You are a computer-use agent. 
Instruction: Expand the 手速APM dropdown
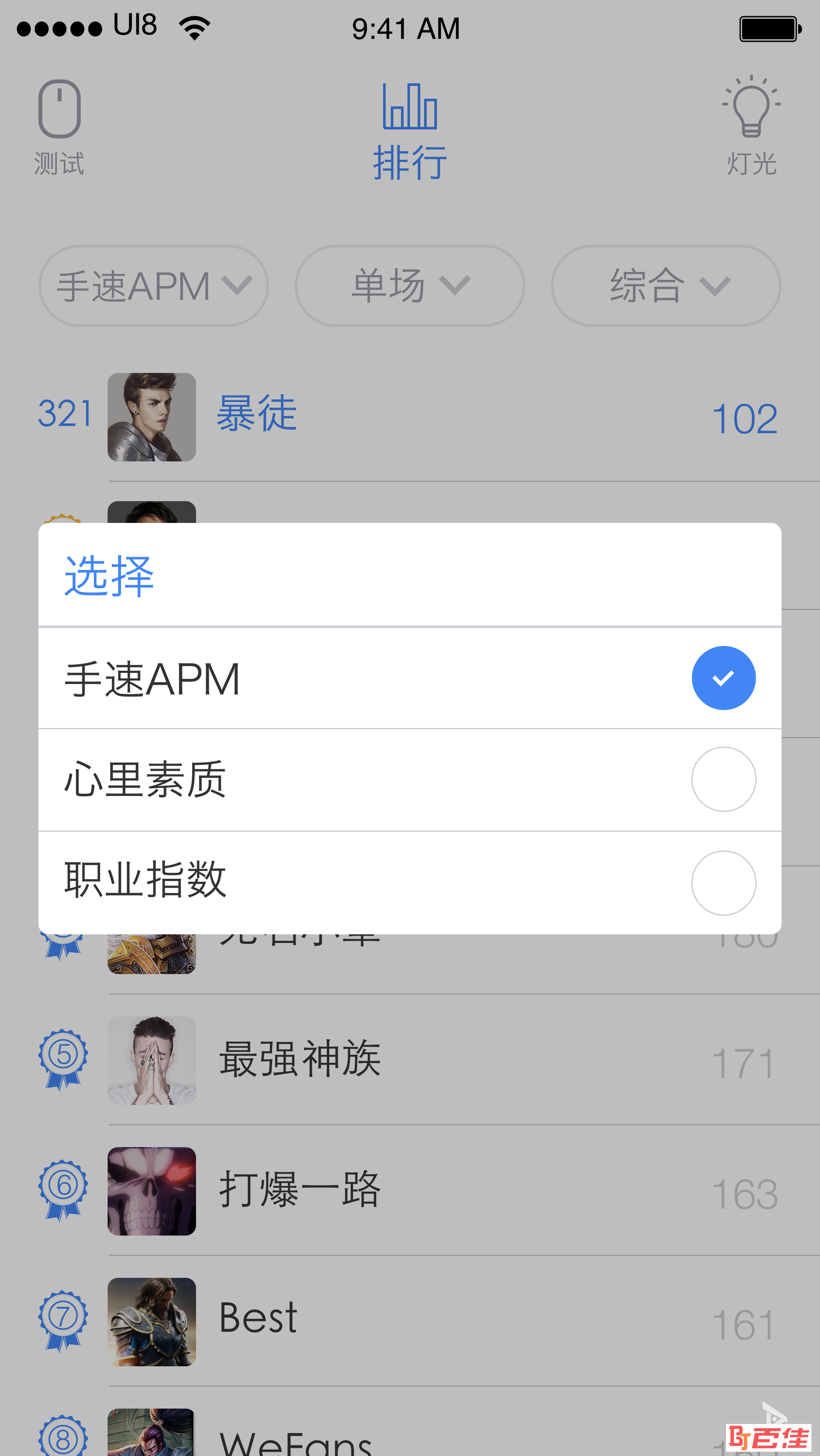tap(153, 285)
